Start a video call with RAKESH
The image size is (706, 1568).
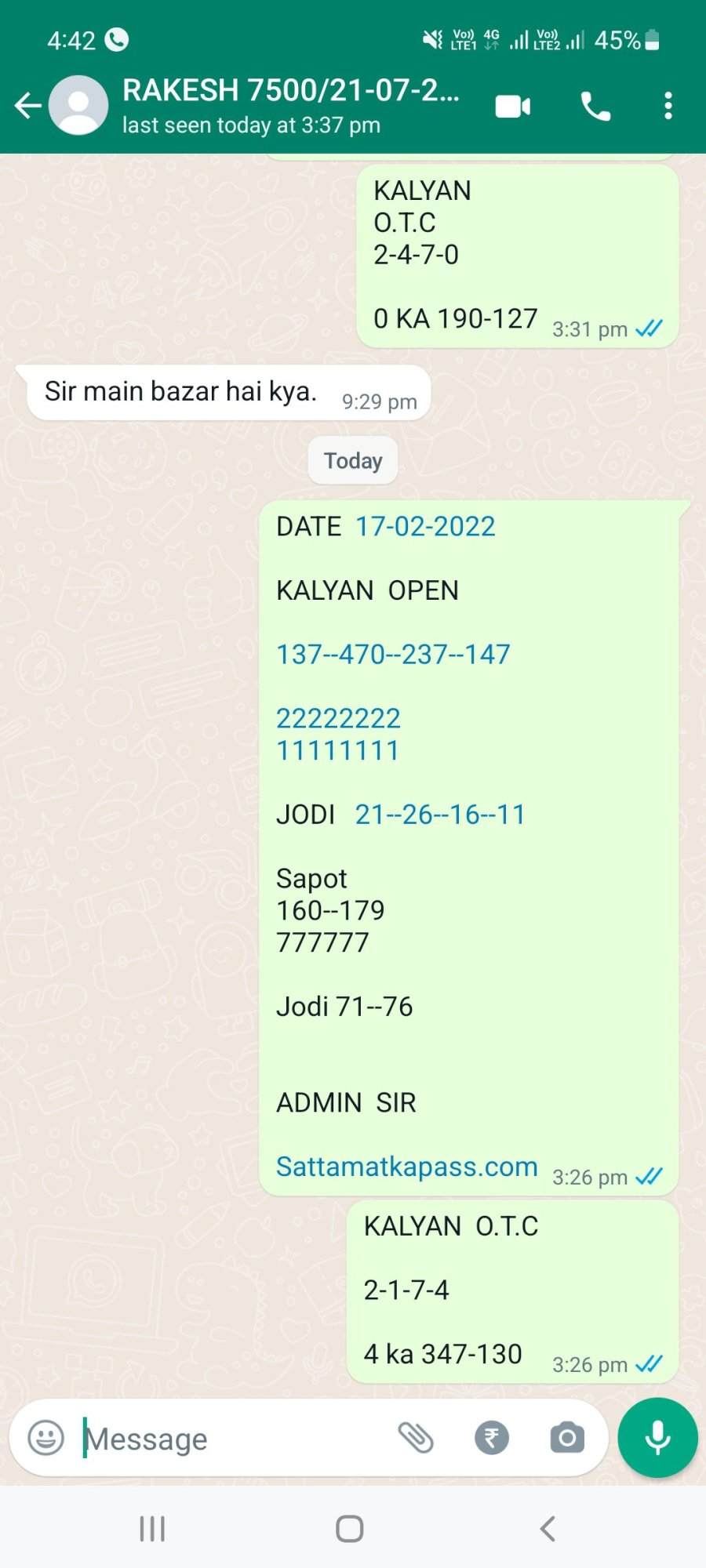coord(513,106)
